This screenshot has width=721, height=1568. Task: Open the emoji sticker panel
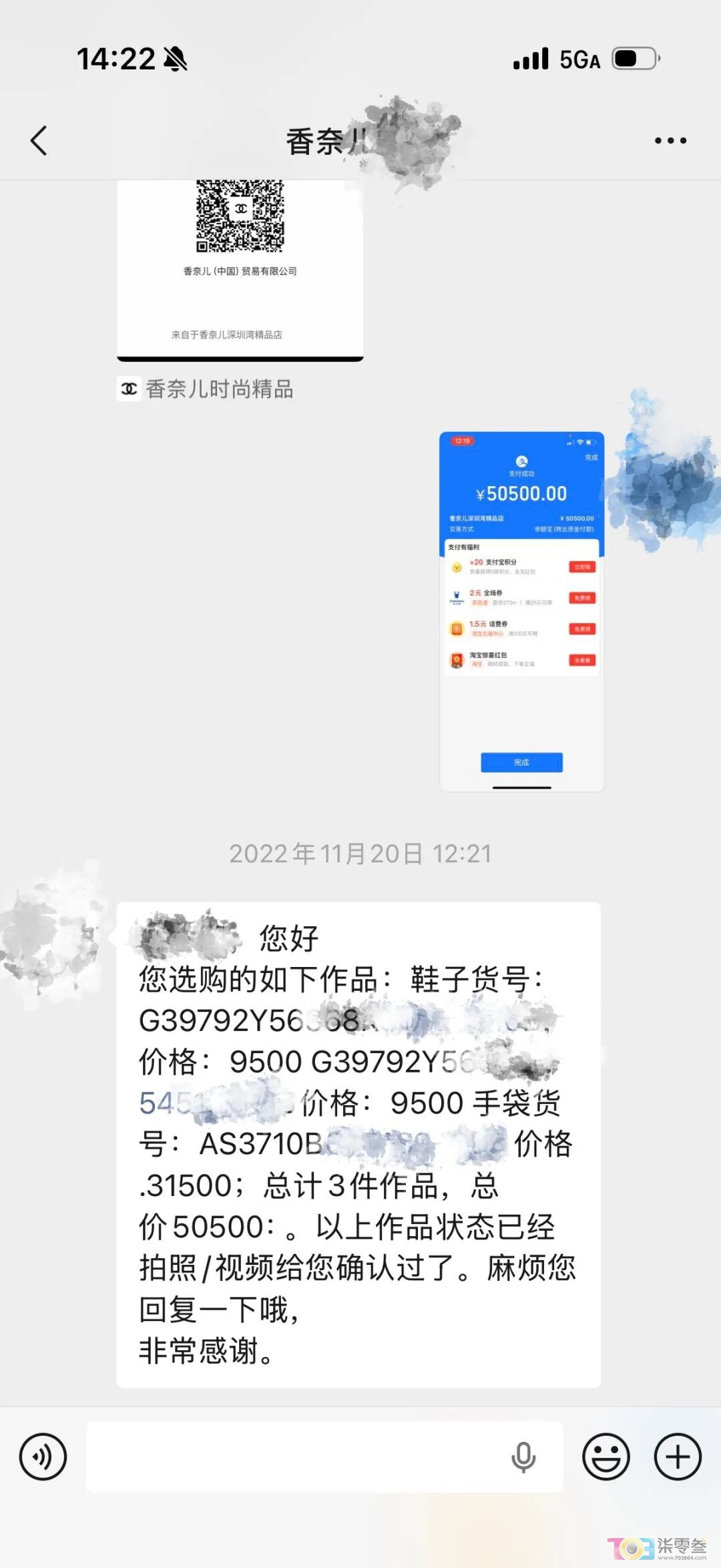click(x=606, y=1456)
